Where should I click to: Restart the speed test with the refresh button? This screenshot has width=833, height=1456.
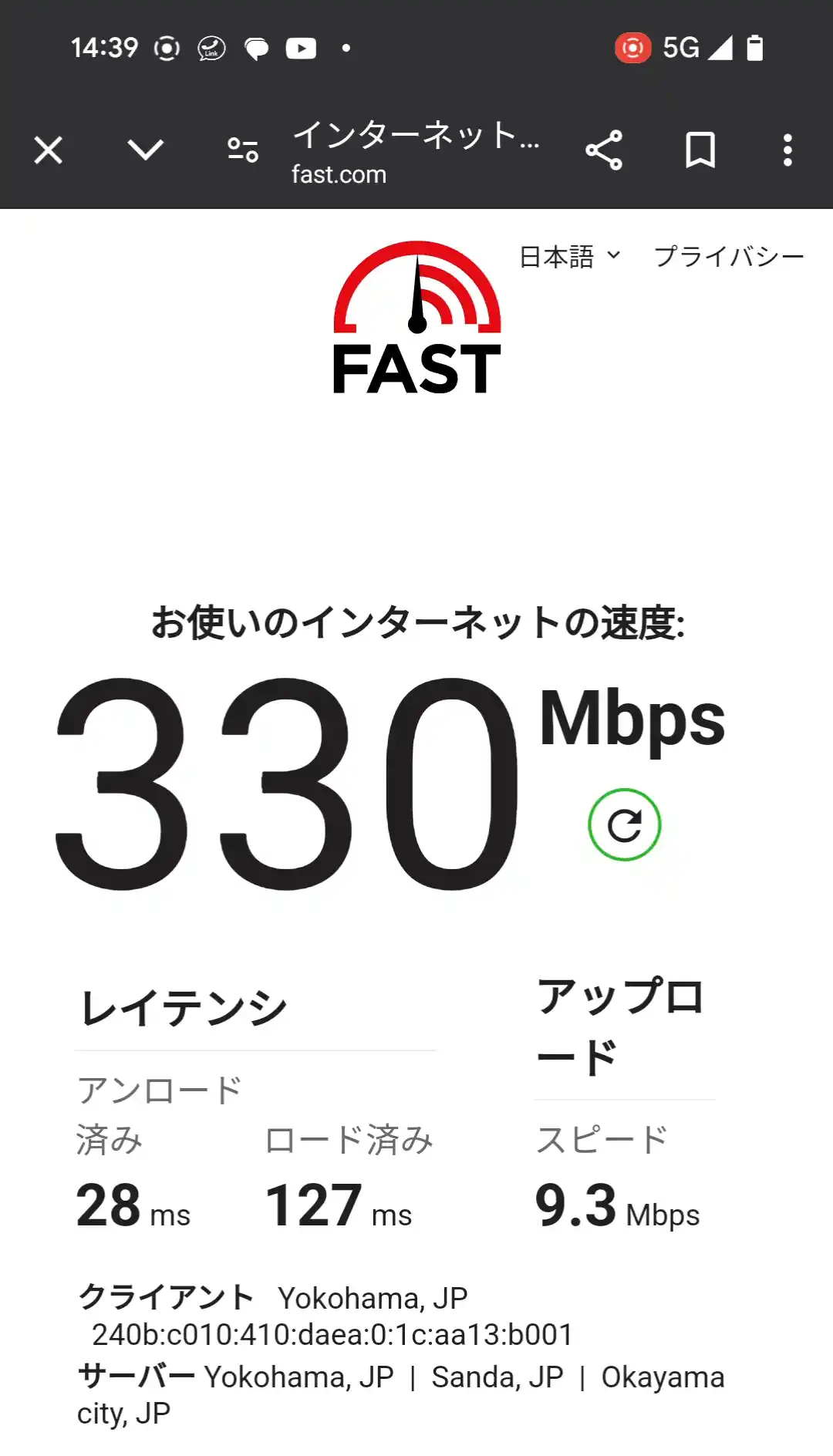coord(625,824)
